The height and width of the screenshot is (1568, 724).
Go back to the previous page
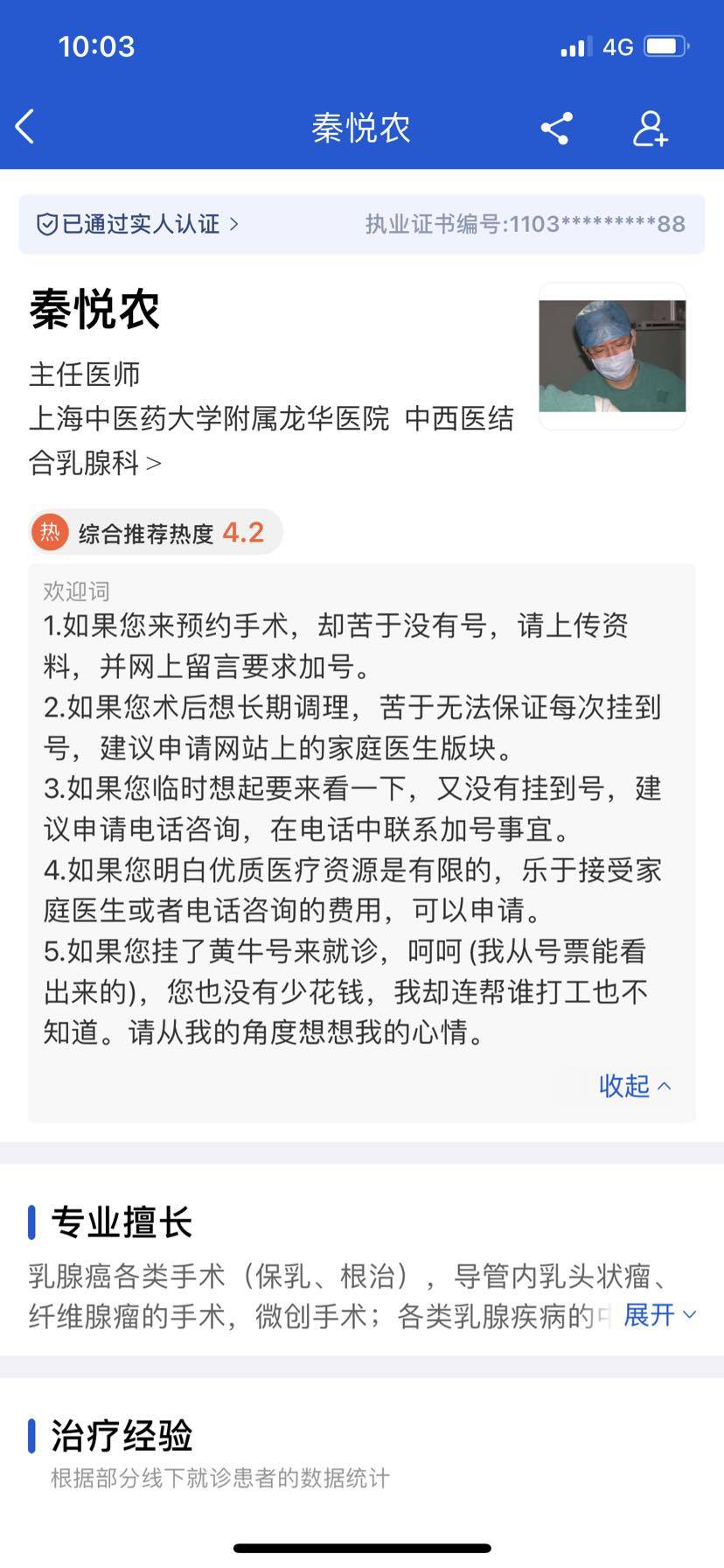pyautogui.click(x=26, y=128)
